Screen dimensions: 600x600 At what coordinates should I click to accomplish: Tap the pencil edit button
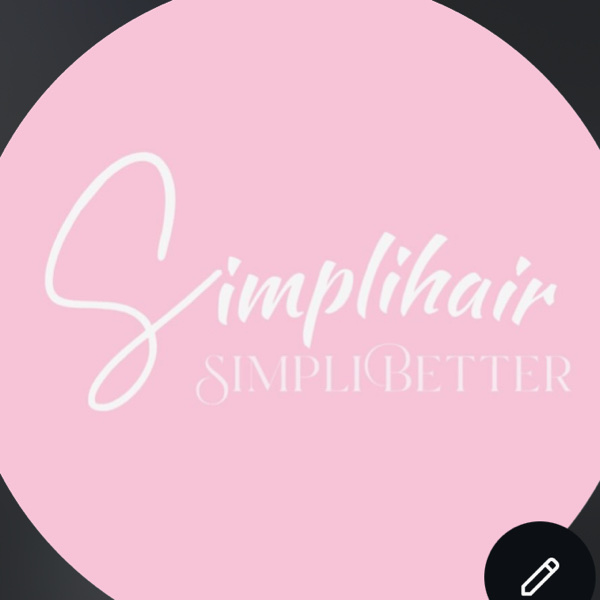(x=541, y=574)
